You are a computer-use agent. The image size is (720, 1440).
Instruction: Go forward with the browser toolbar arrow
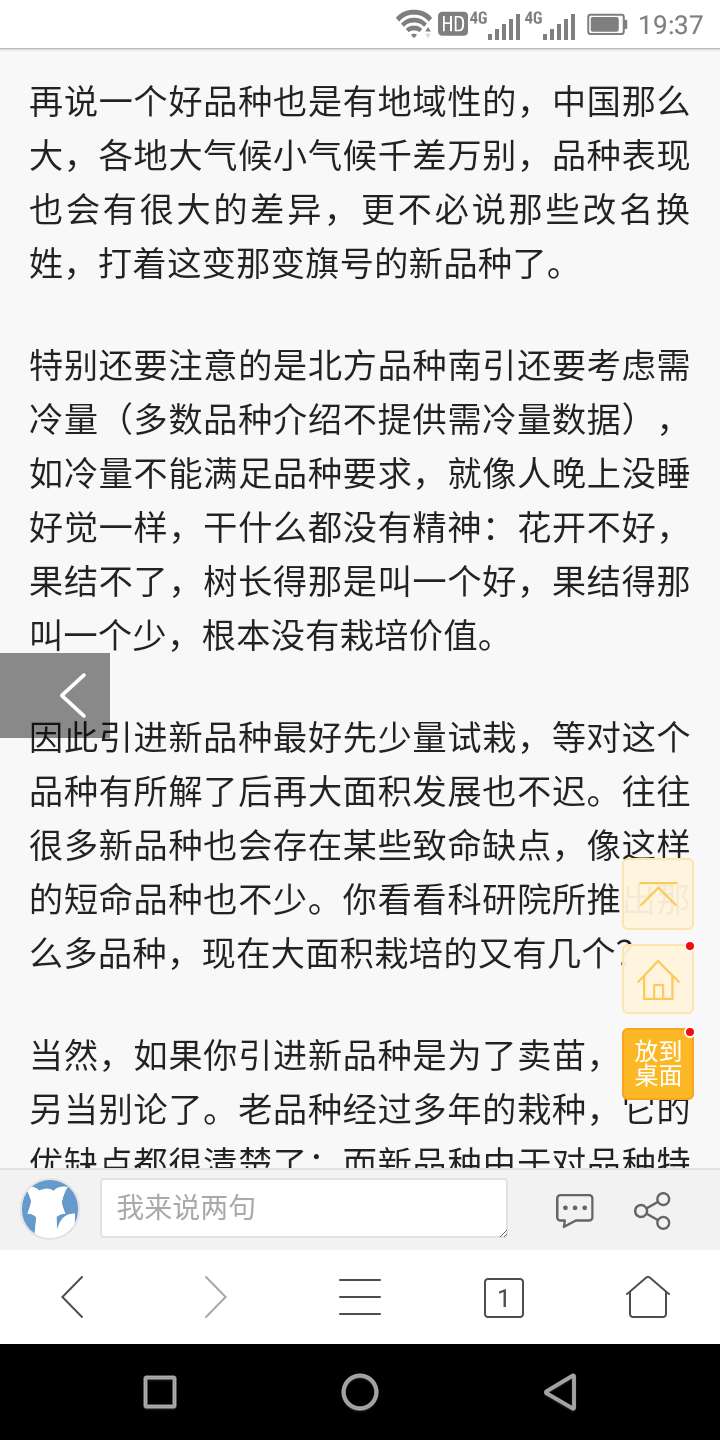215,1298
